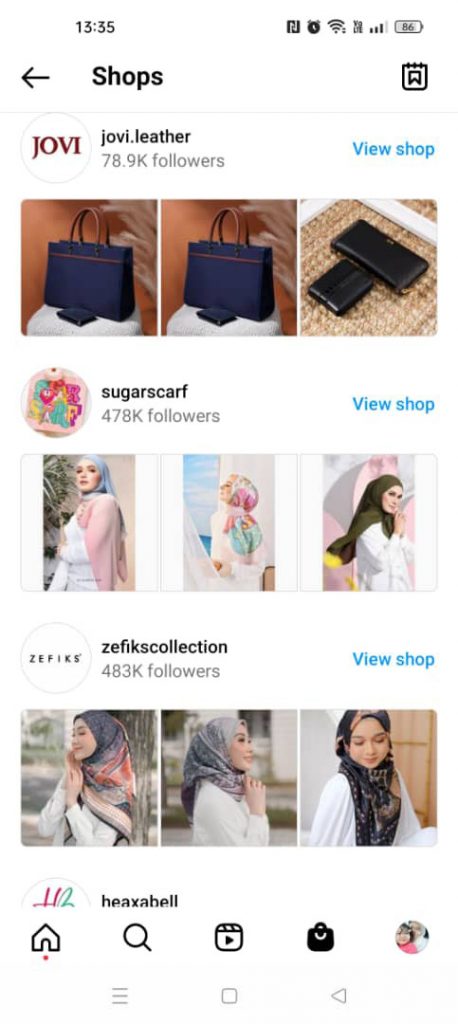View shop for zefikscollection
Viewport: 458px width, 1024px height.
click(x=393, y=660)
